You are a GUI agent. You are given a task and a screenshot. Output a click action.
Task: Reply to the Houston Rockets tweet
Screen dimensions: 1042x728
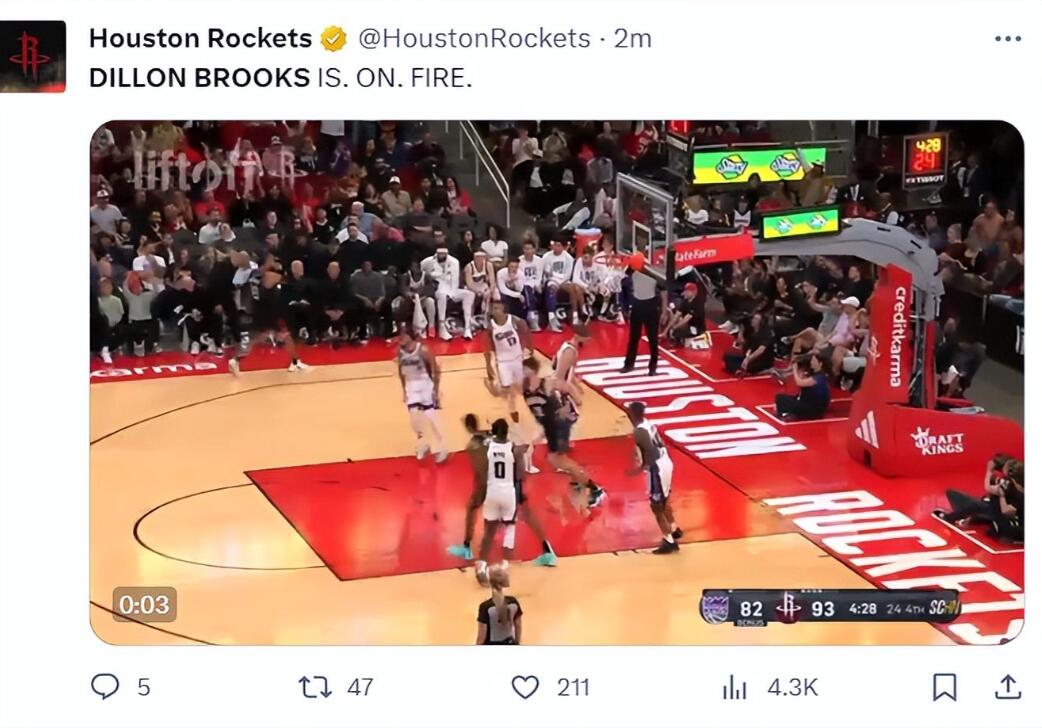tap(106, 686)
